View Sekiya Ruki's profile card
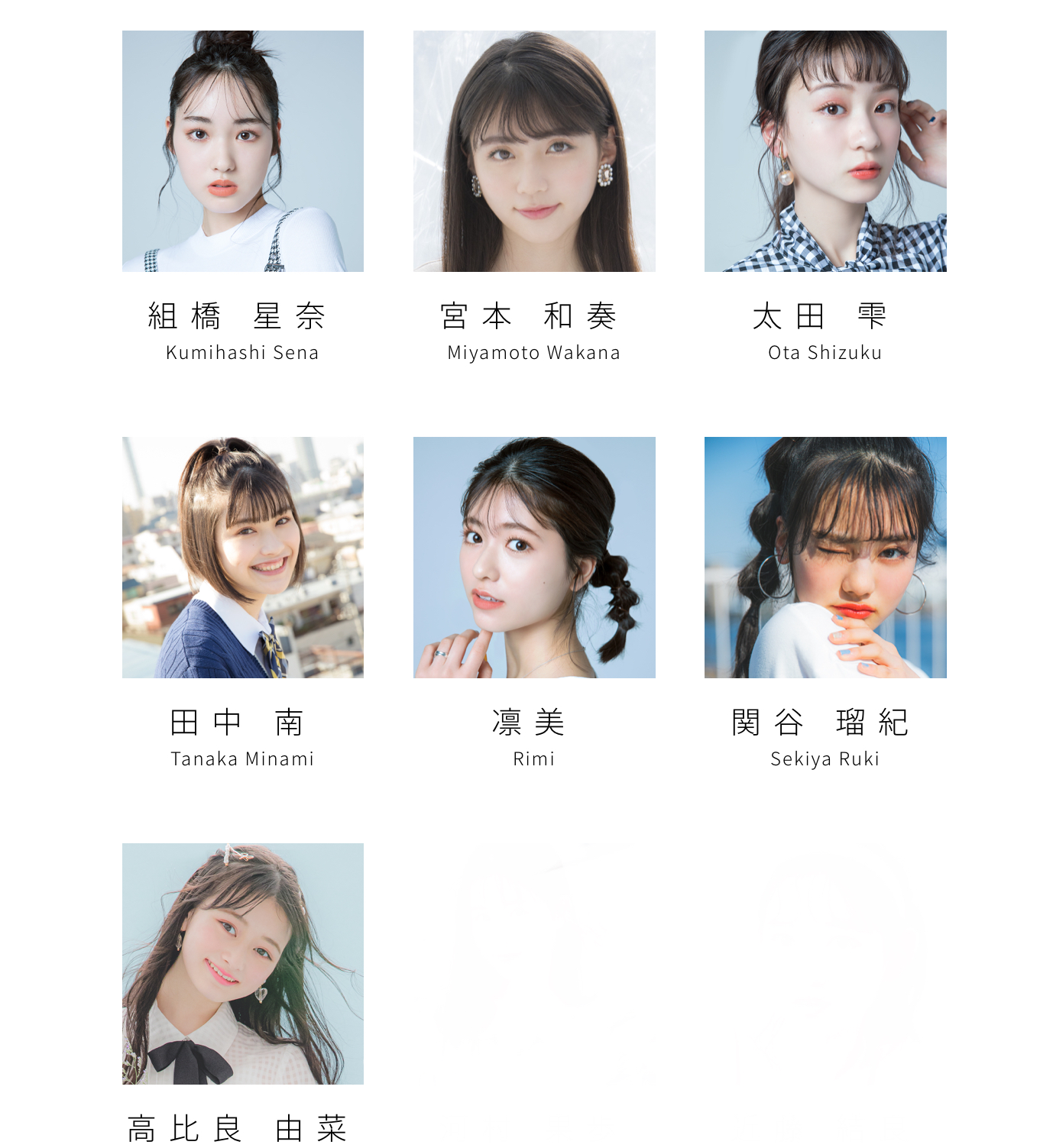1040x1148 pixels. coord(825,558)
